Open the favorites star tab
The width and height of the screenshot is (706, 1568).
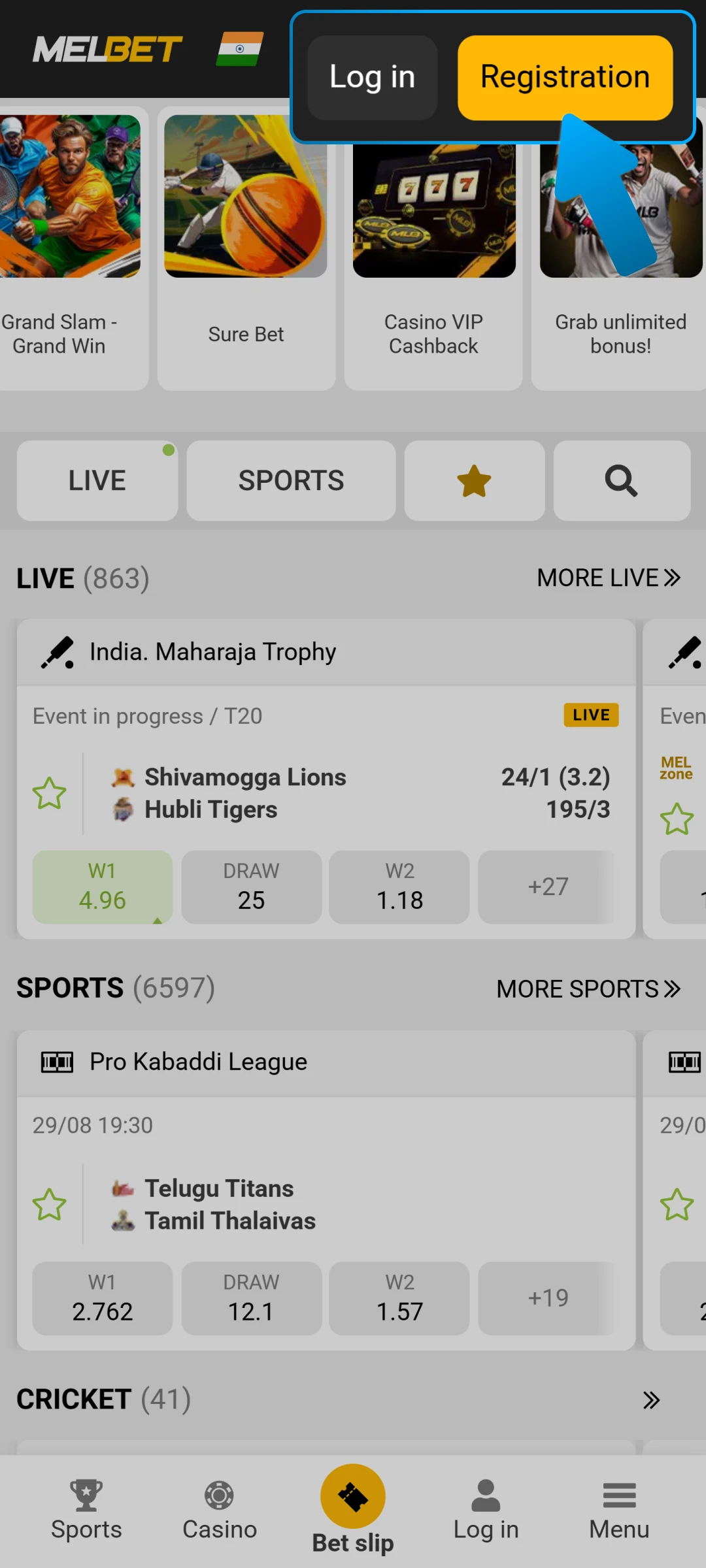[475, 481]
